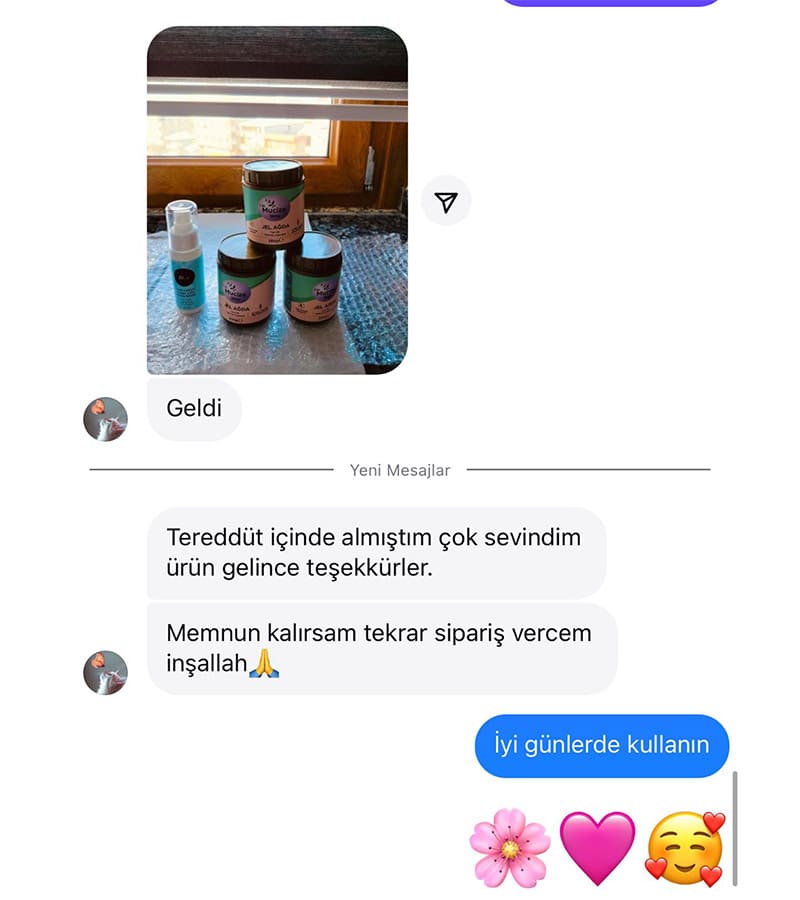Select the smiling face with hearts emoji
Viewport: 800px width, 900px height.
coord(687,845)
